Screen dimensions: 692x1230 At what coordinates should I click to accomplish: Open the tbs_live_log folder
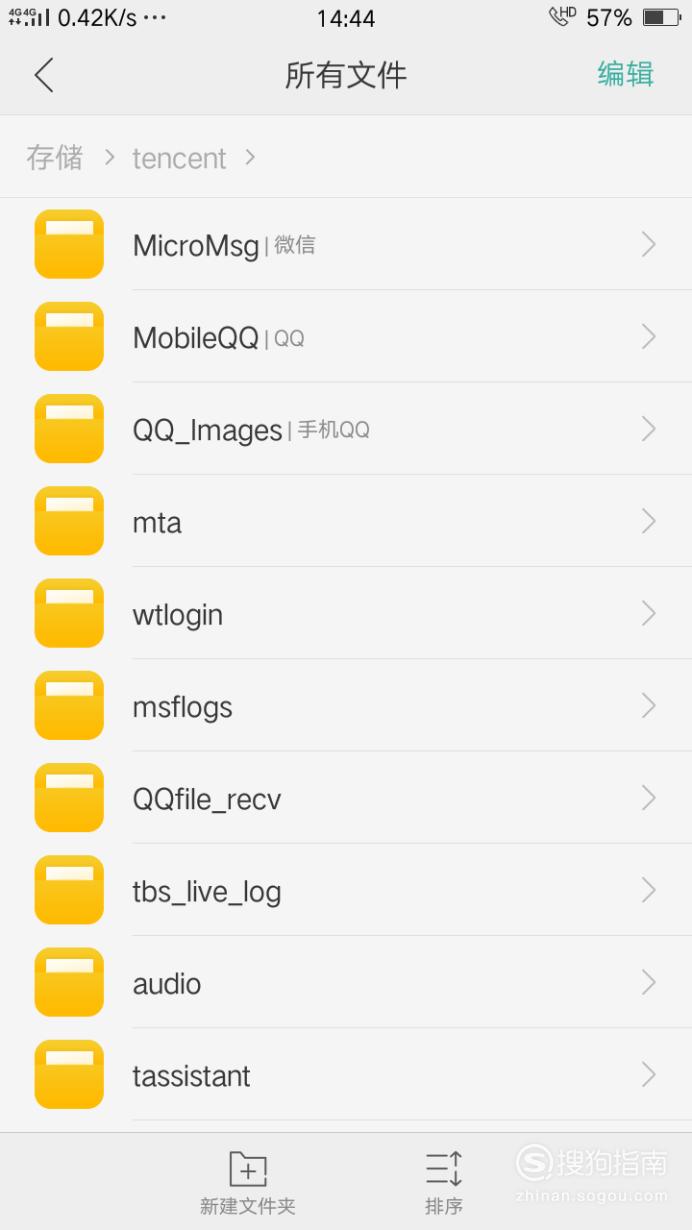coord(346,889)
